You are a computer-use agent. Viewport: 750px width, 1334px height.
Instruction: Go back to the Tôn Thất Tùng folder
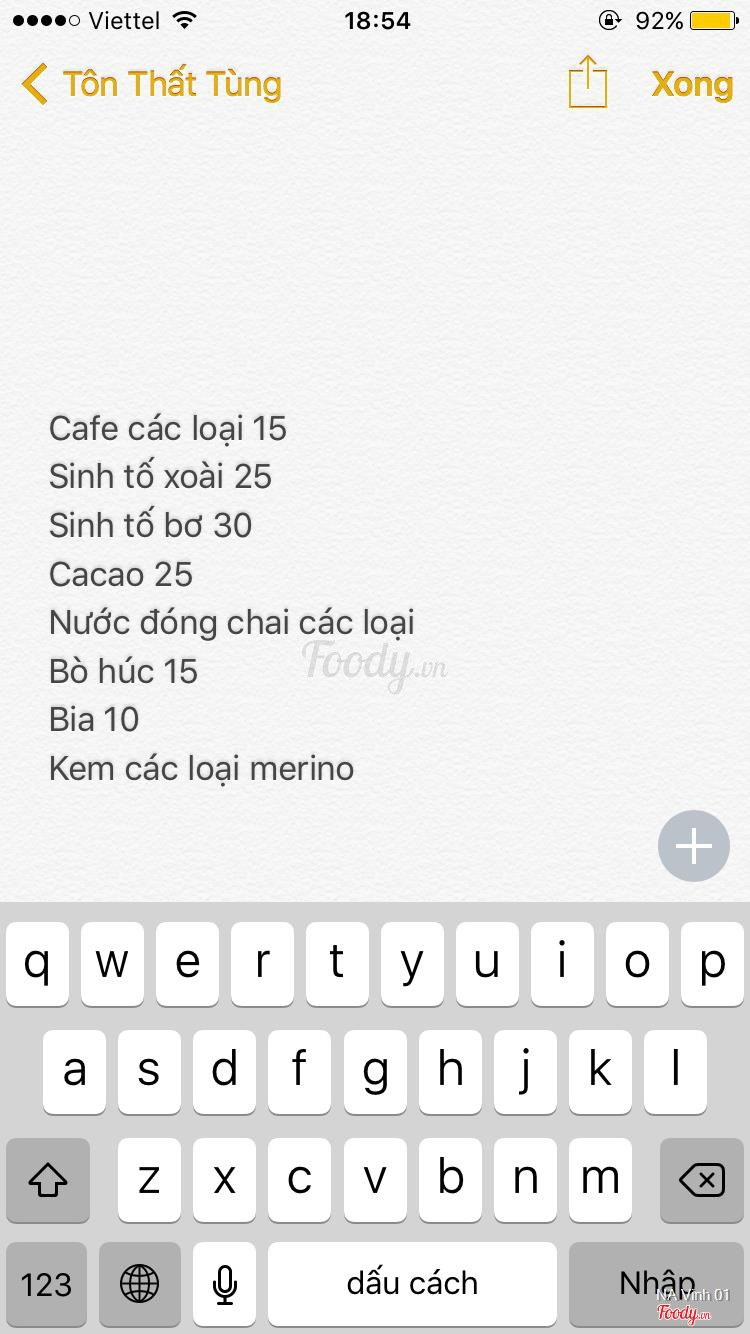point(152,84)
